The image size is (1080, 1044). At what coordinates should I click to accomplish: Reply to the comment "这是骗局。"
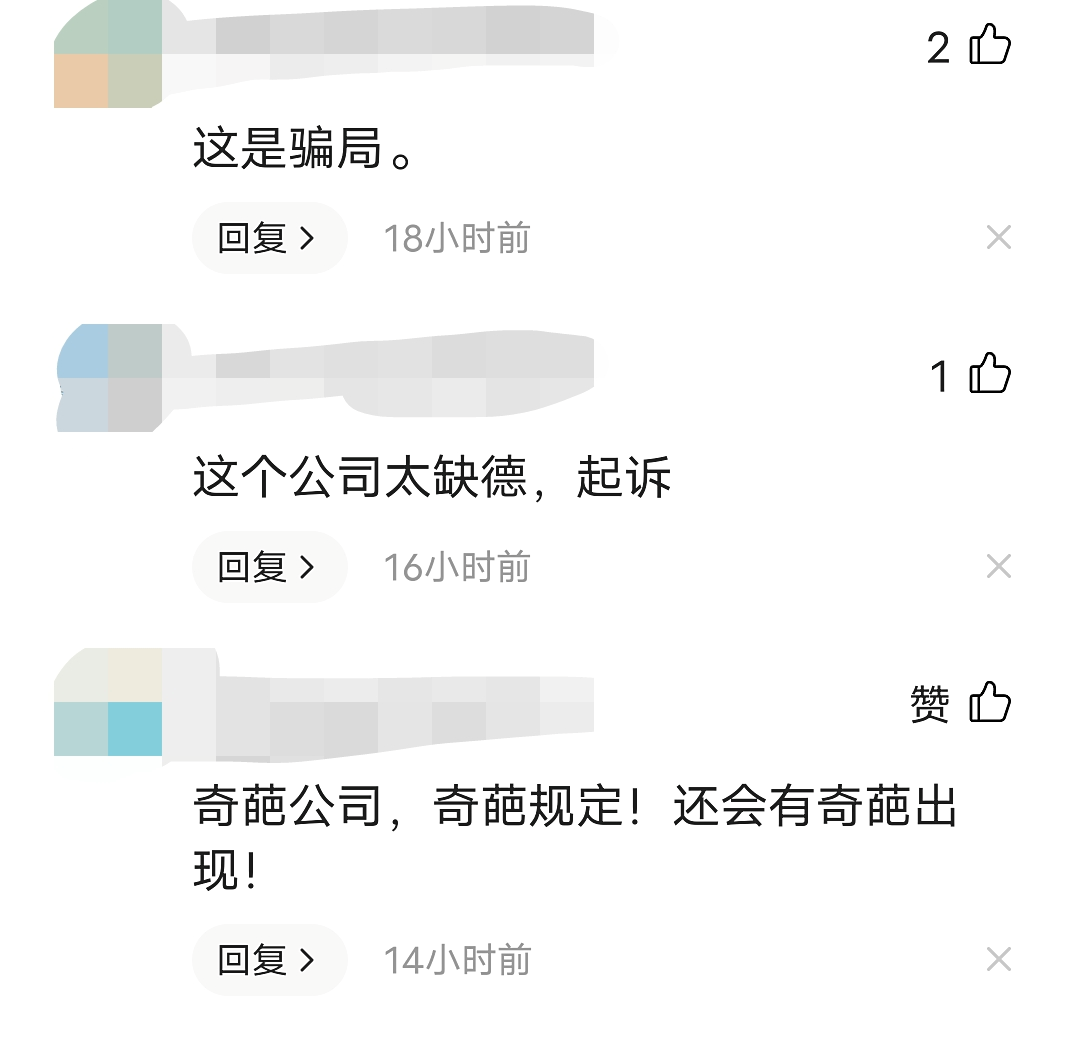(x=268, y=238)
